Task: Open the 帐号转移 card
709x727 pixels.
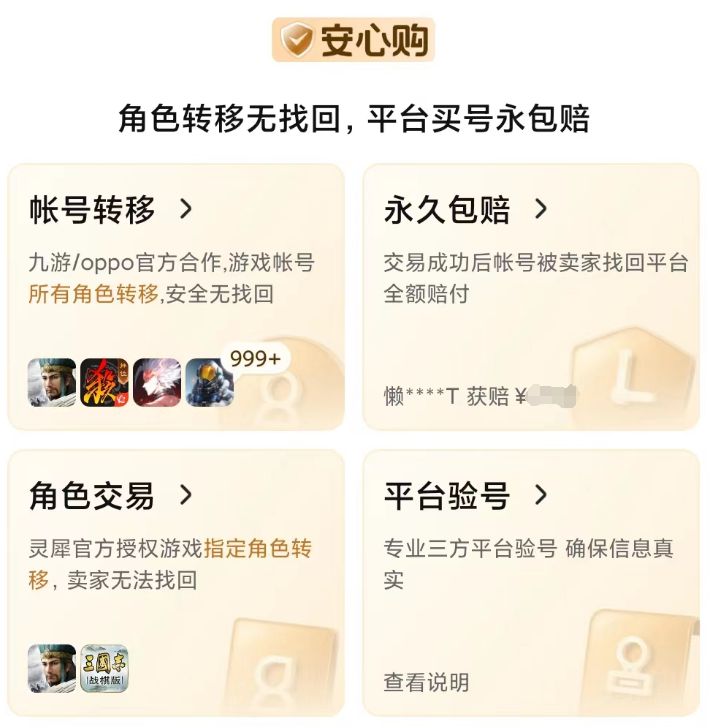Action: pyautogui.click(x=110, y=210)
